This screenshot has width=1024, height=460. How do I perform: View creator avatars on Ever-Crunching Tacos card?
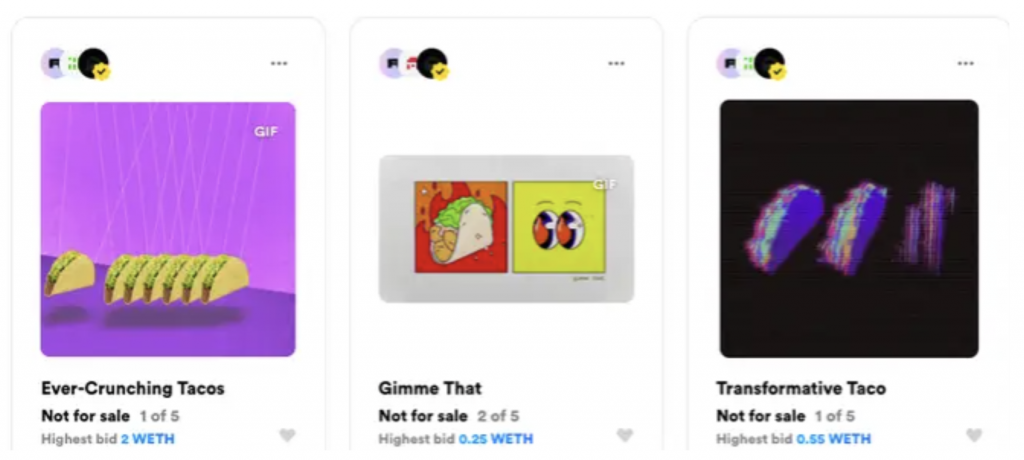[75, 64]
